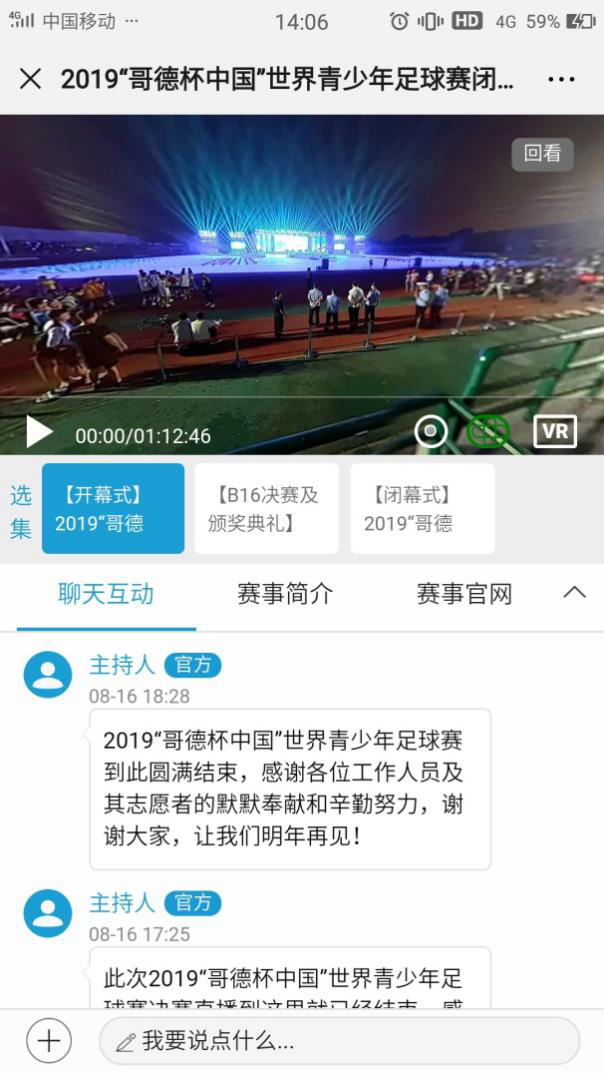The image size is (604, 1073).
Task: Switch panorama view with the green globe icon
Action: click(488, 431)
